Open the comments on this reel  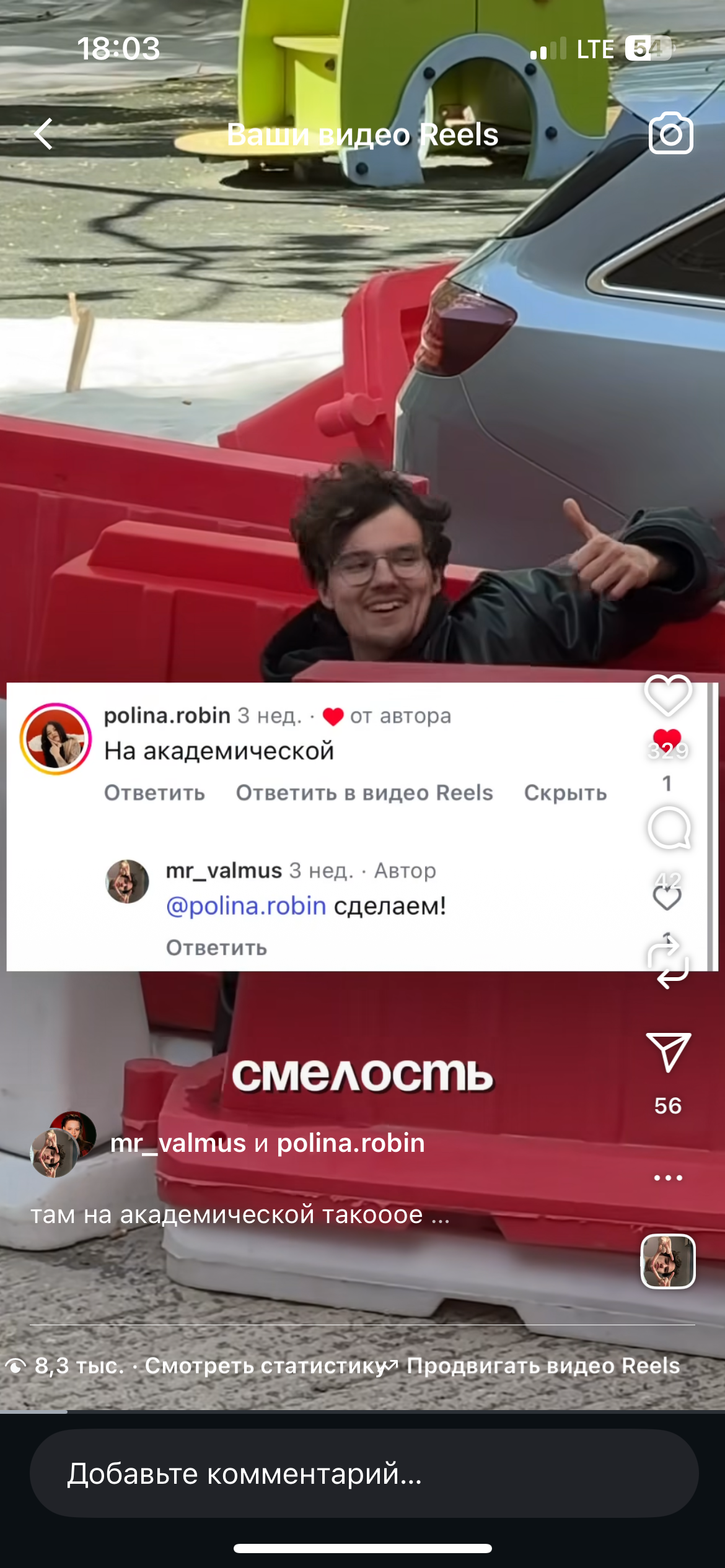coord(669,828)
